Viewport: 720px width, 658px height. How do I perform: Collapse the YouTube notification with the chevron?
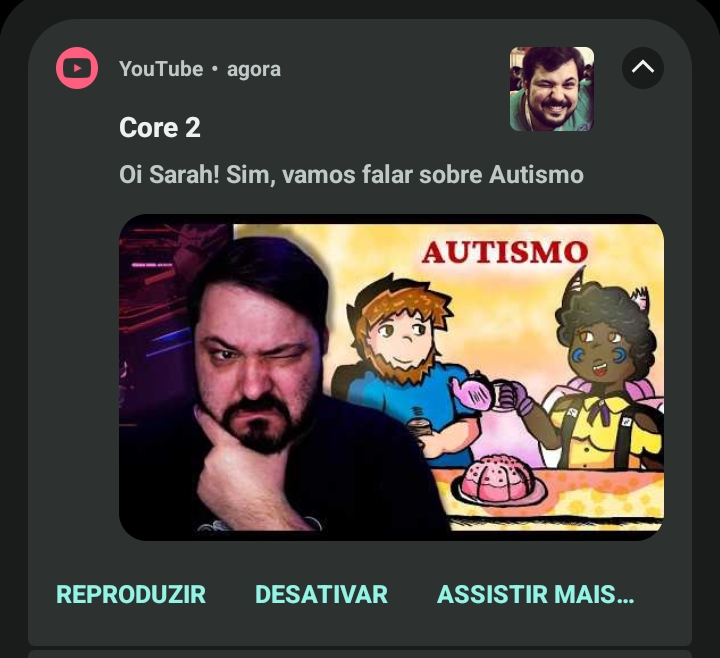tap(643, 68)
